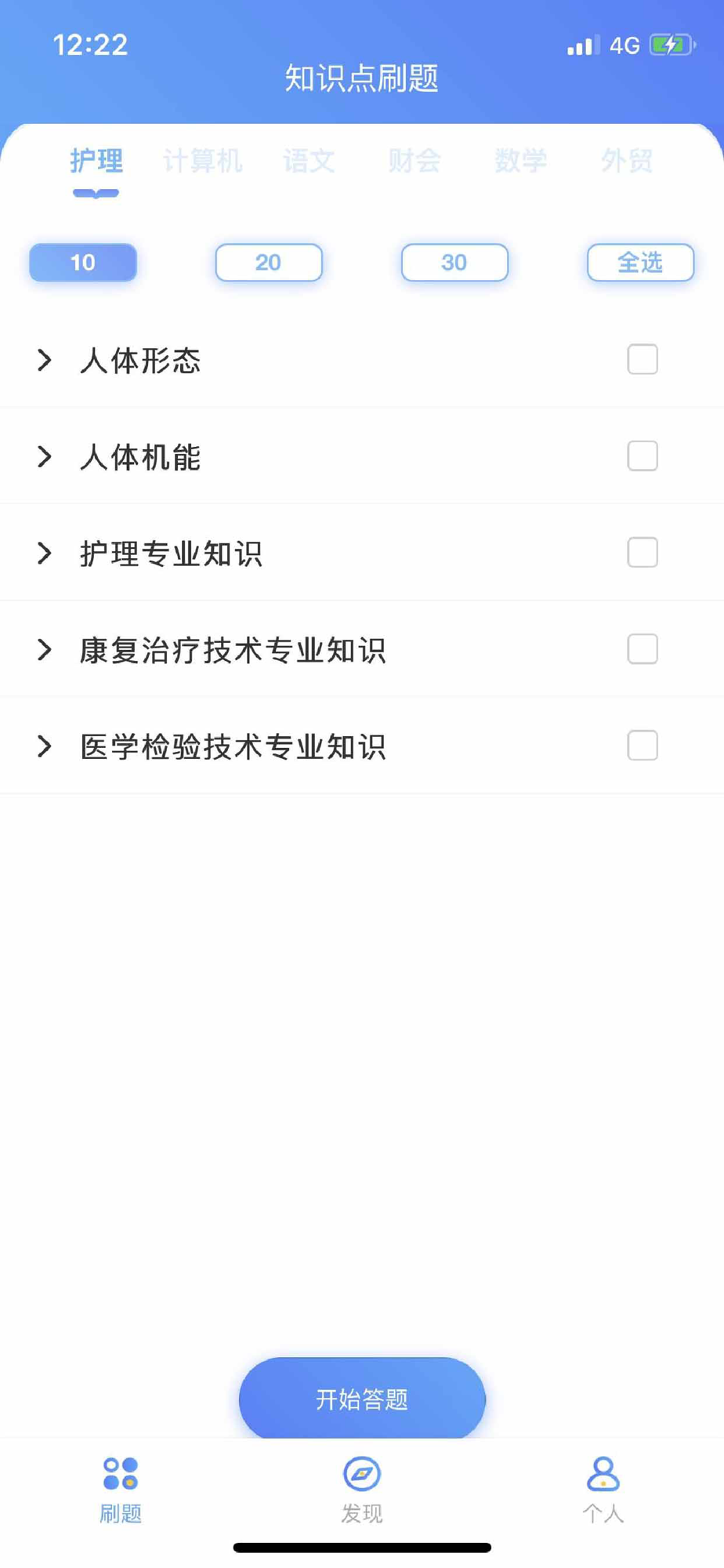Tap 开始答题 to start answering

coord(362,1399)
